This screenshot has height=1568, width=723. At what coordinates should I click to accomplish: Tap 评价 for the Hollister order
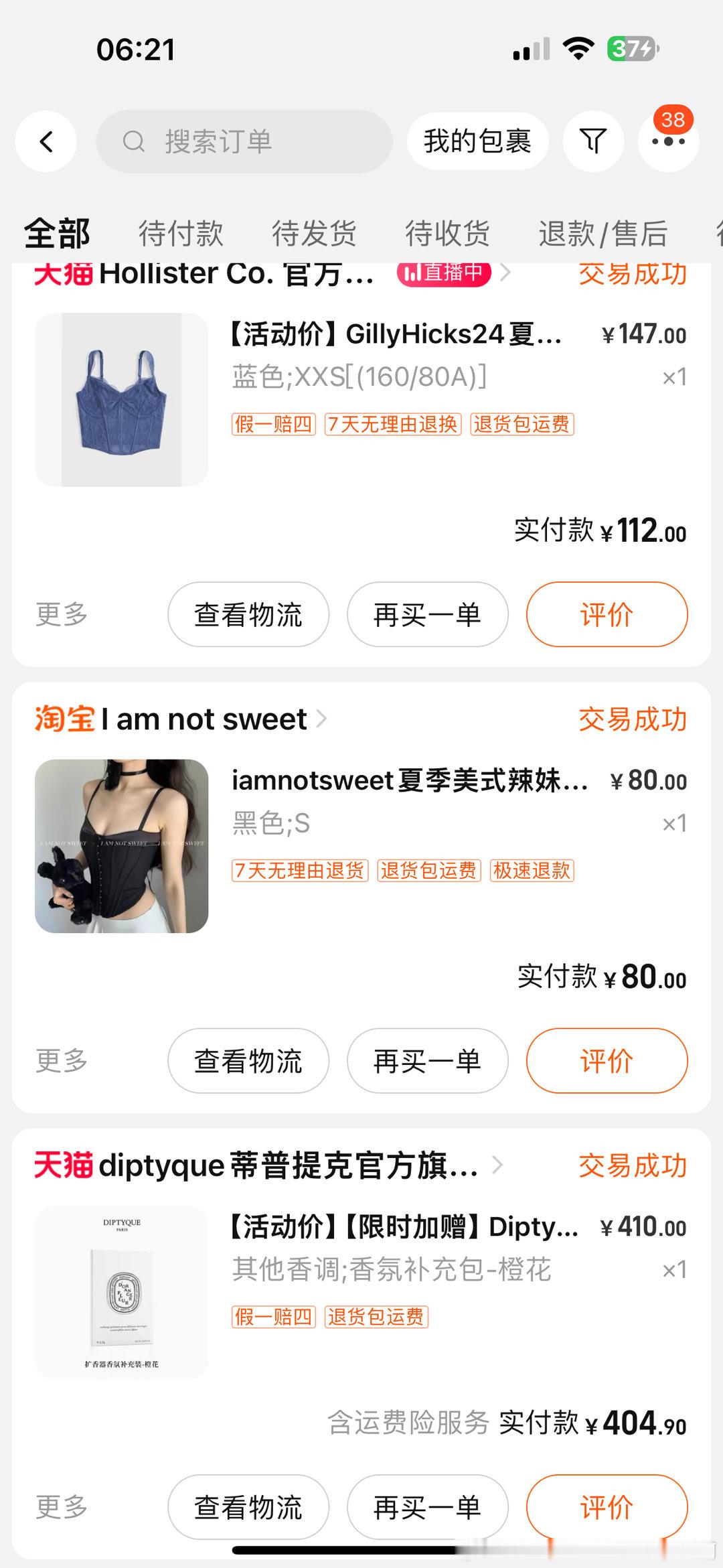607,614
